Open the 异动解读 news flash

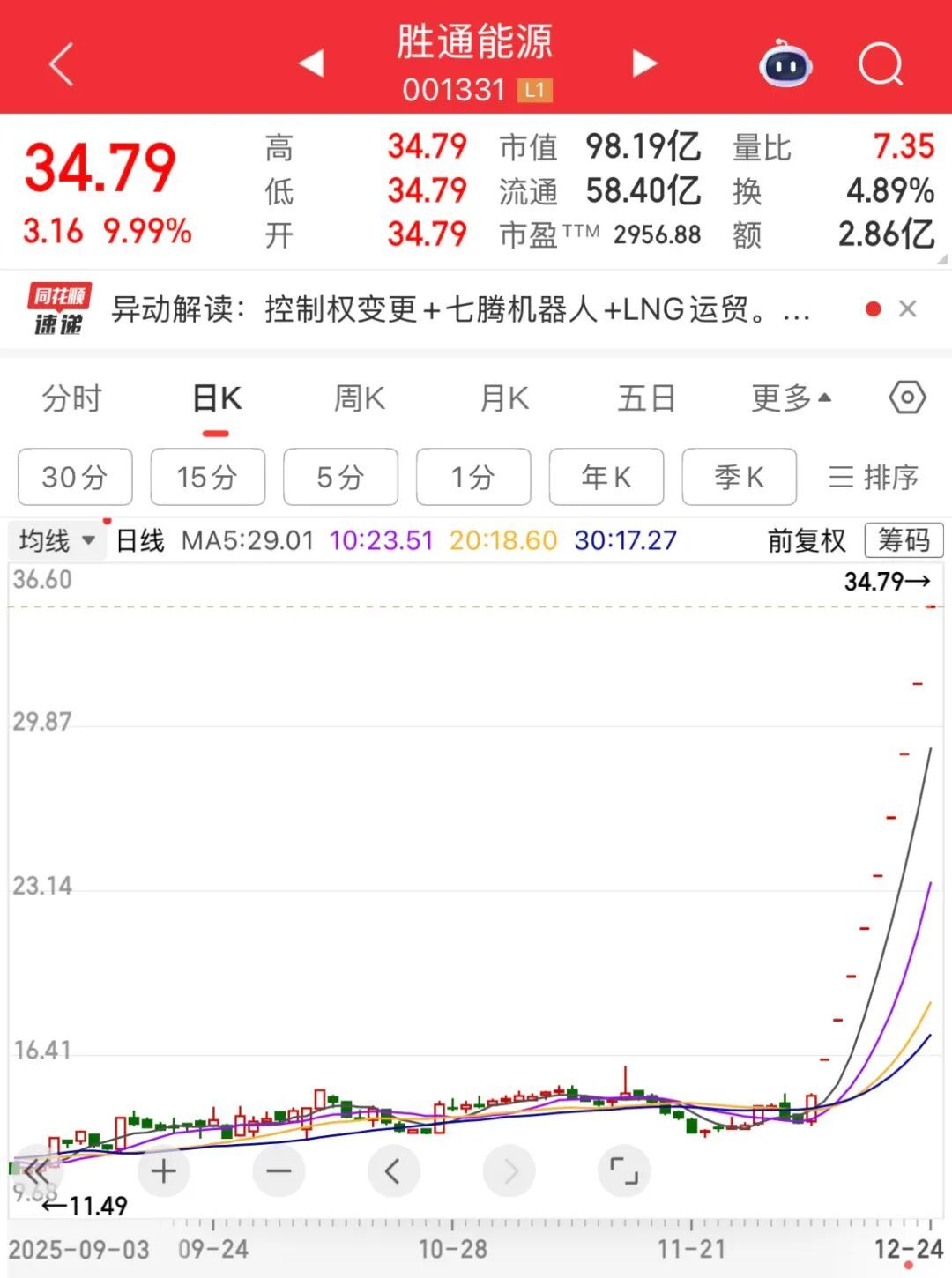(458, 309)
